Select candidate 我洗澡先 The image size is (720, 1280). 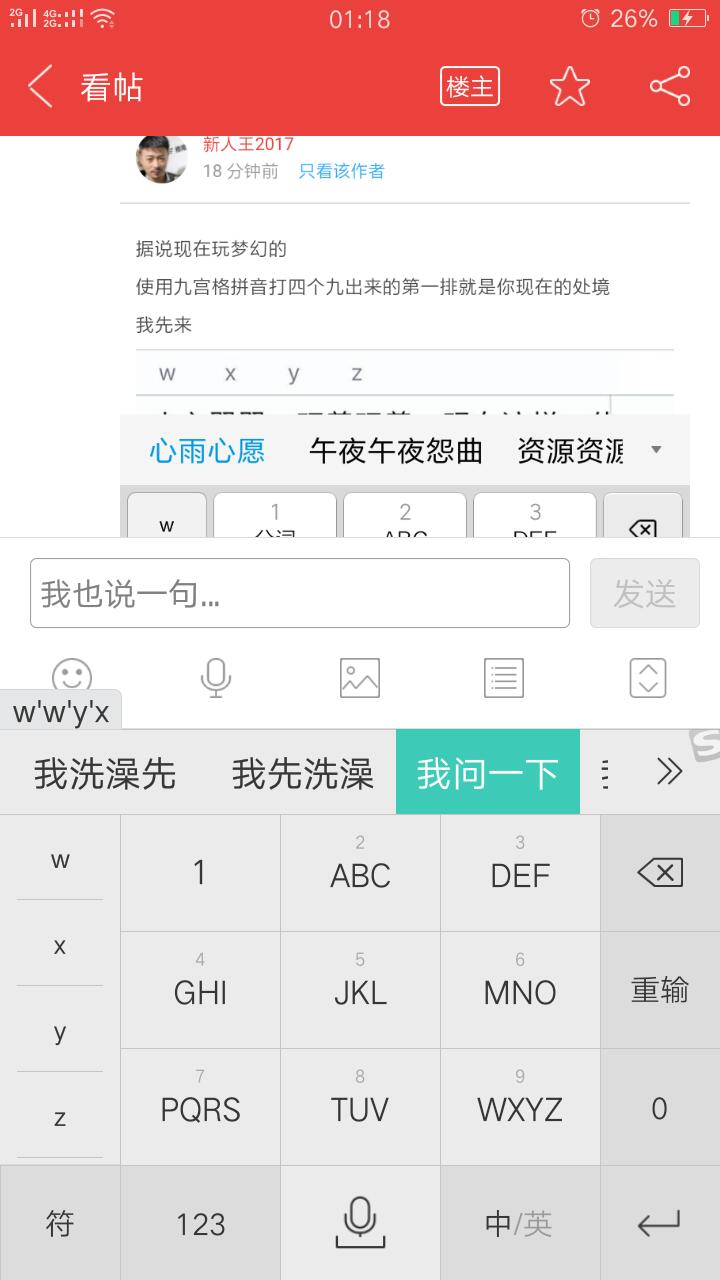[105, 773]
